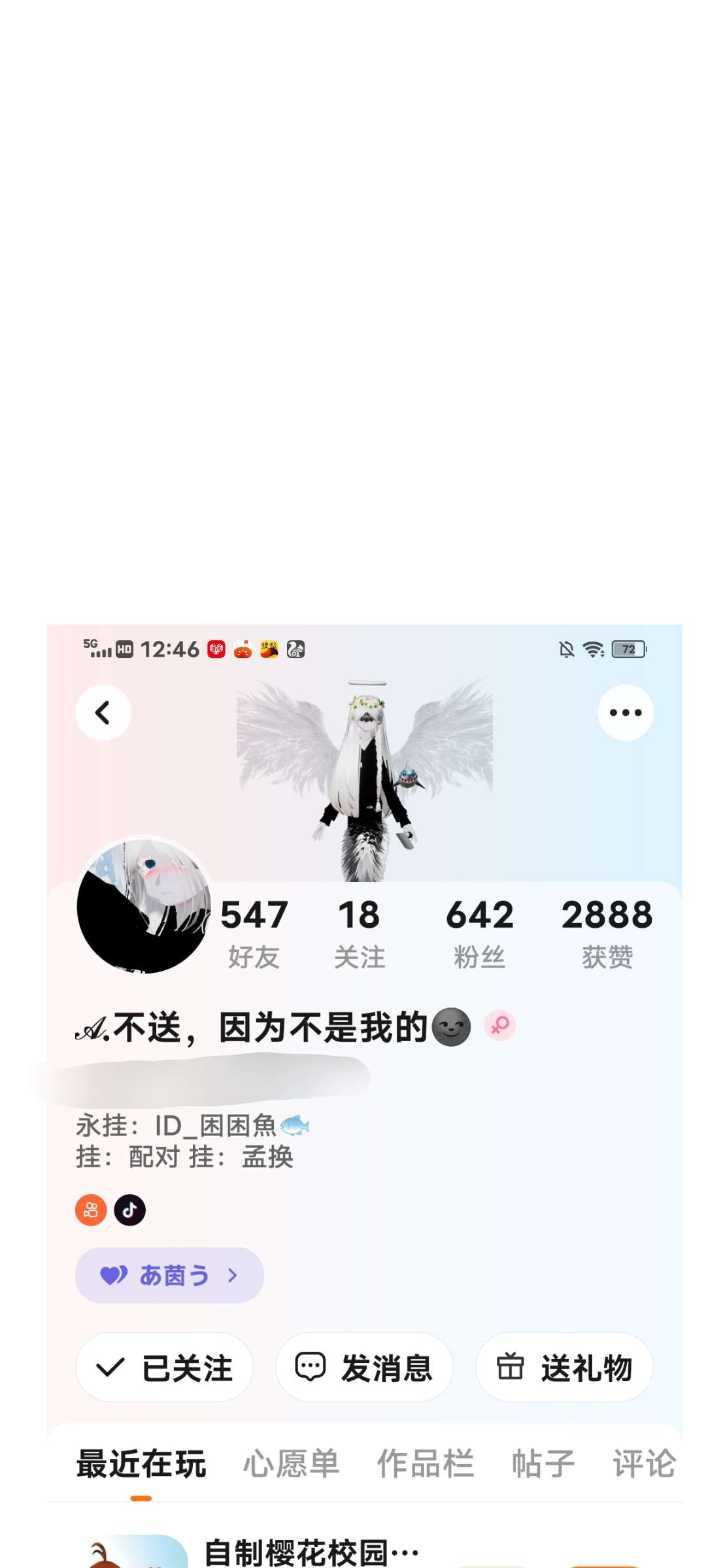Select the 最近在玩 tab
Image resolution: width=706 pixels, height=1568 pixels.
coord(141,1463)
